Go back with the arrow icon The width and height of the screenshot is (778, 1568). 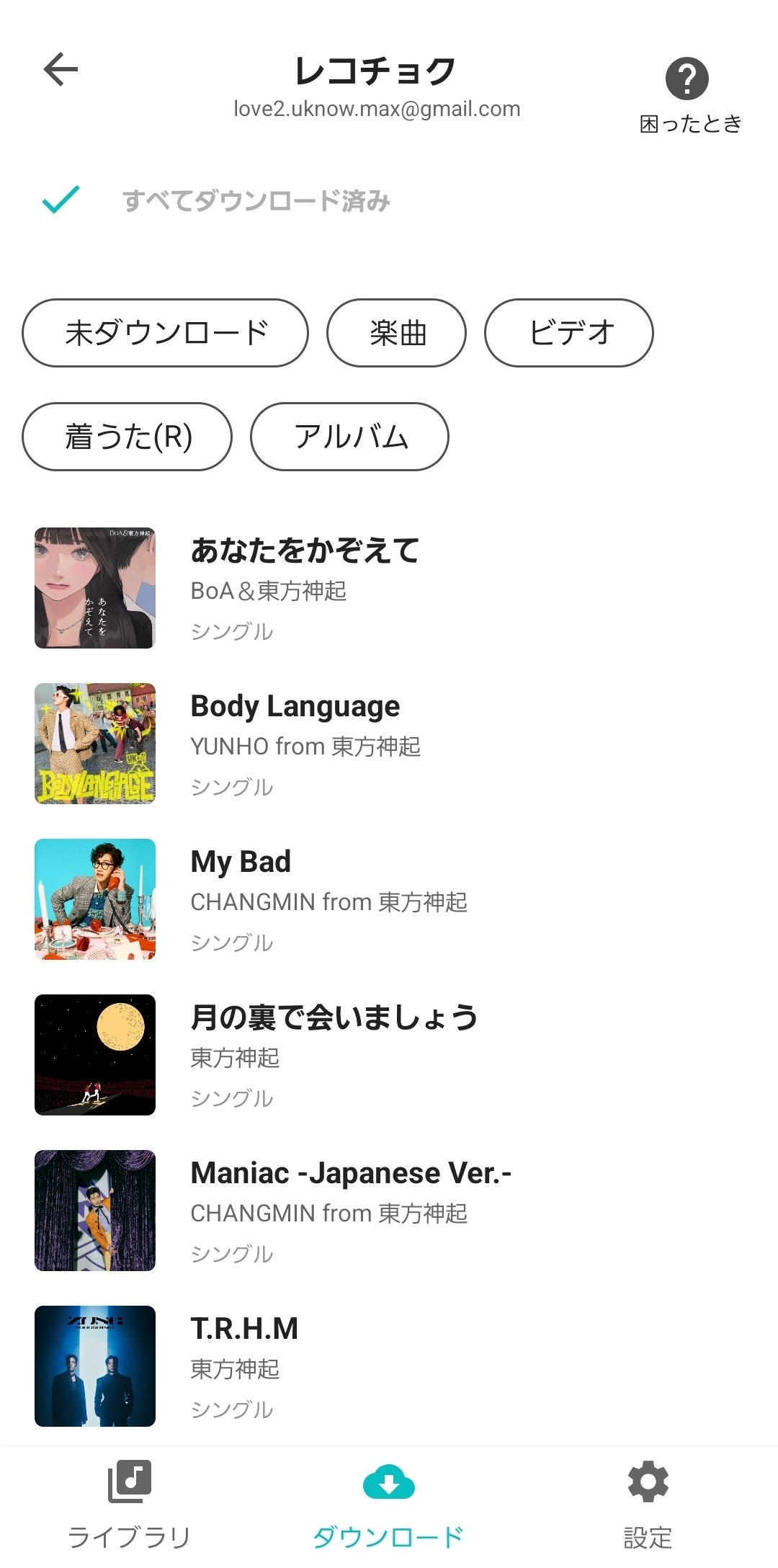click(61, 70)
